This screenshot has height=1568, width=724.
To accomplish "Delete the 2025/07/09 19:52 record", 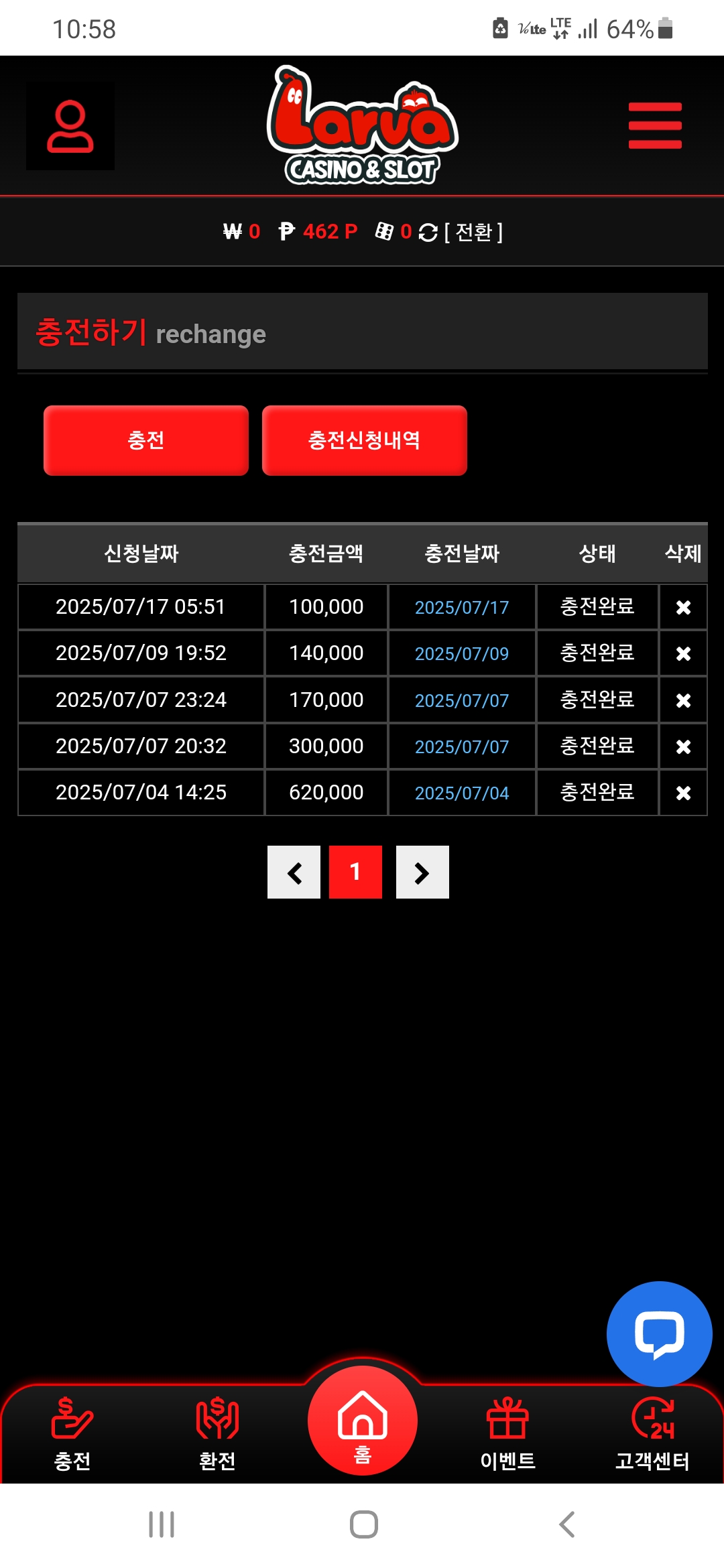I will click(x=683, y=653).
